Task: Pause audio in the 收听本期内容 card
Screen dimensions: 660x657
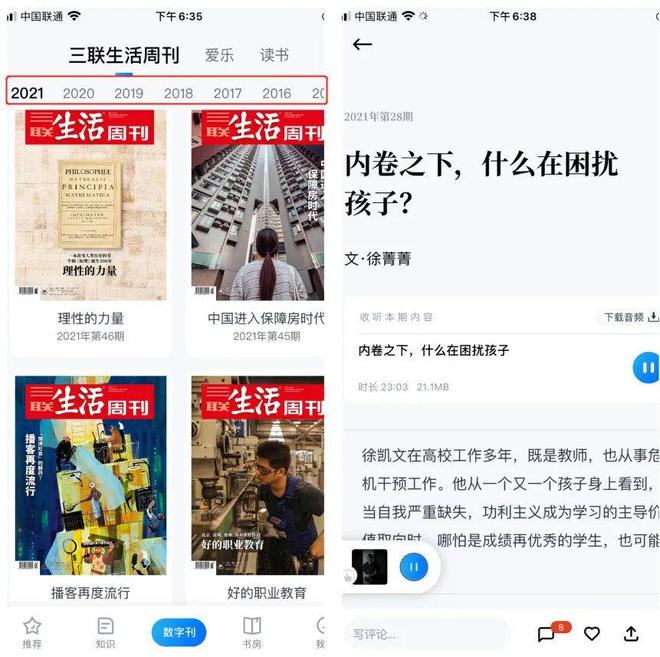Action: [x=646, y=367]
